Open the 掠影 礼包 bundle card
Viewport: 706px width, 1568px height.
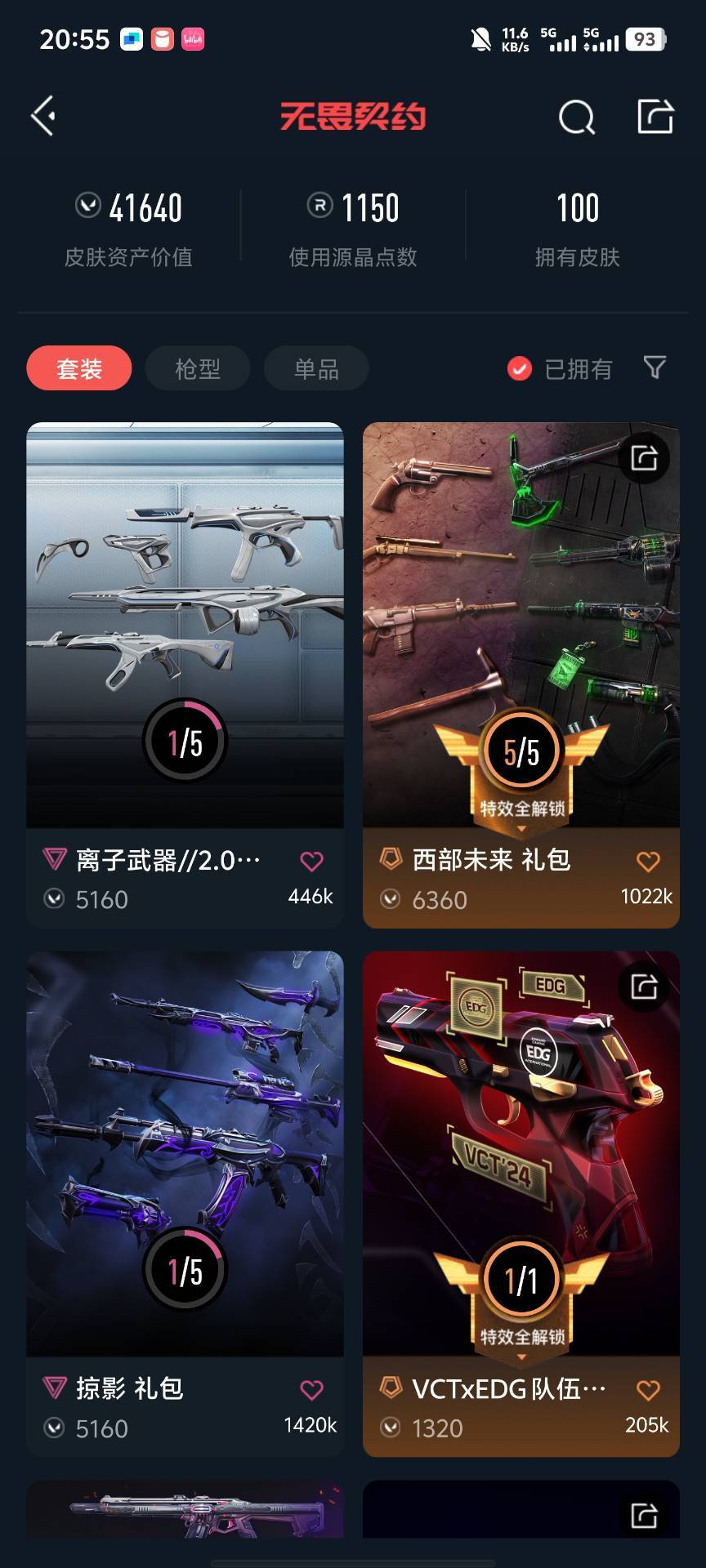pos(185,1204)
